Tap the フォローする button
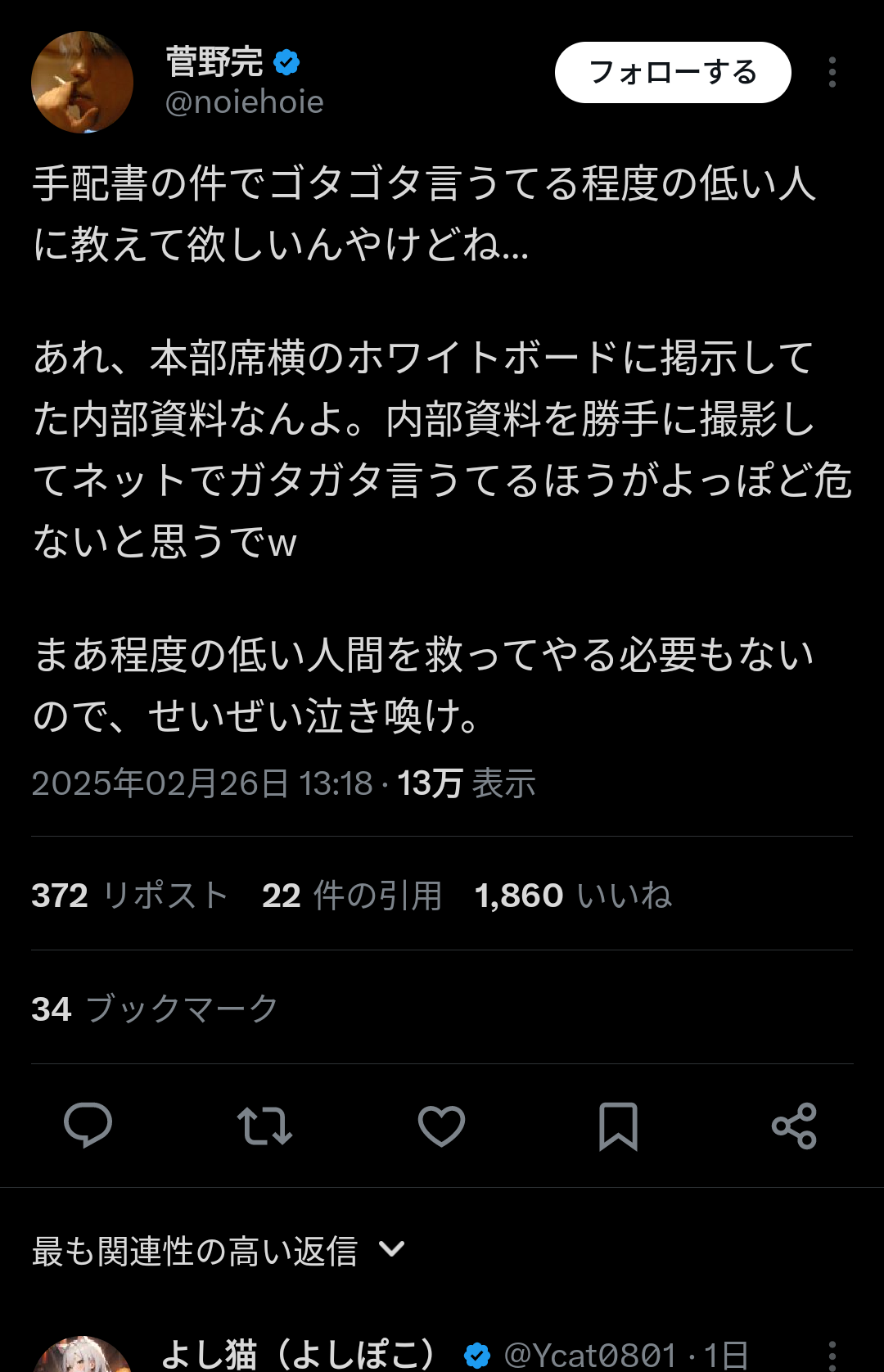 [672, 73]
